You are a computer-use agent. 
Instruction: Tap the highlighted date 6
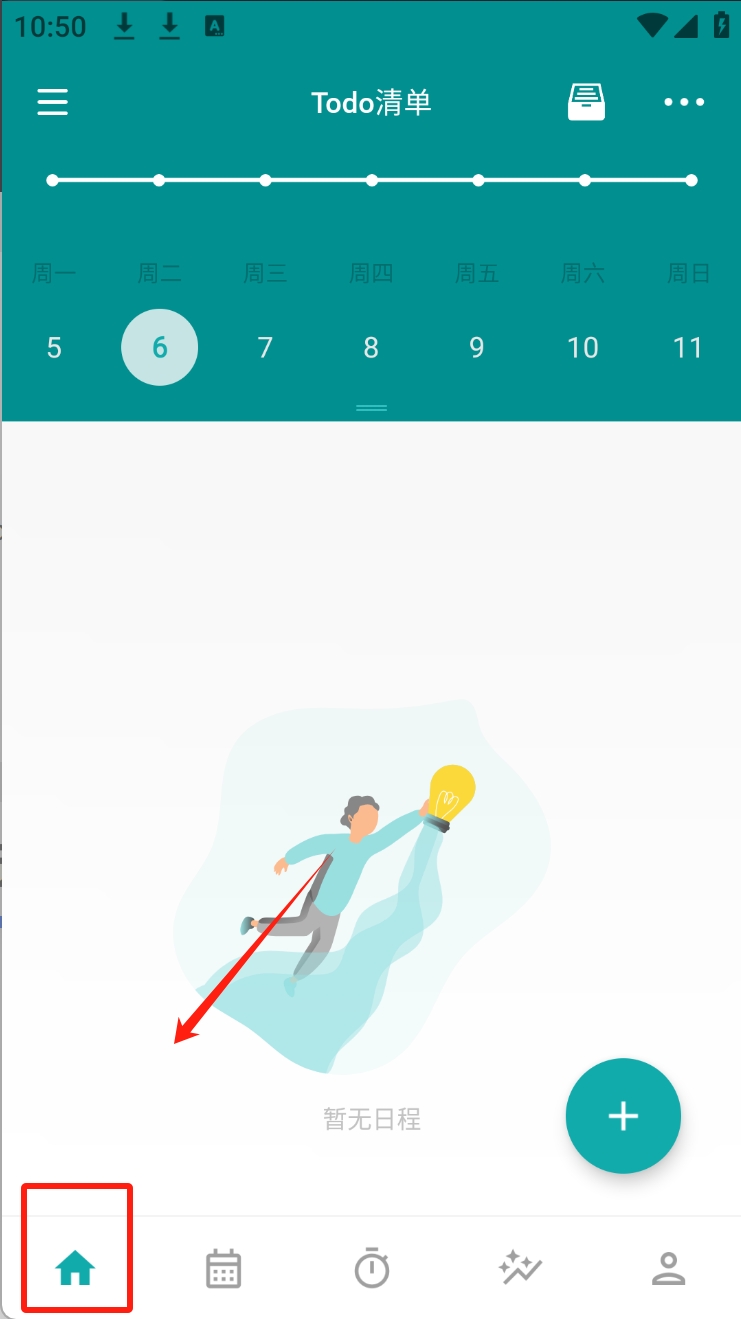pyautogui.click(x=160, y=347)
